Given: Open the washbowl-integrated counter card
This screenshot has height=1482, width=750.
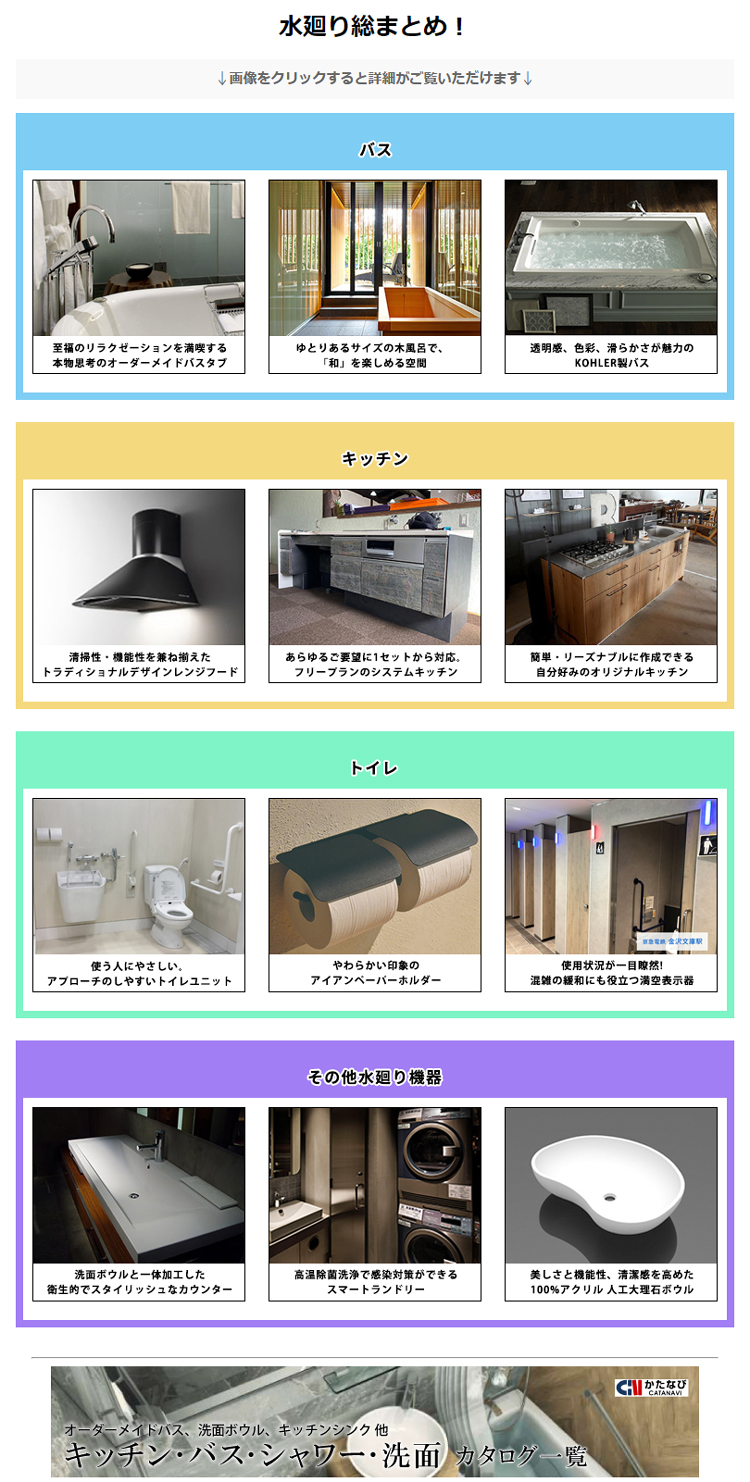Looking at the screenshot, I should click(138, 1203).
